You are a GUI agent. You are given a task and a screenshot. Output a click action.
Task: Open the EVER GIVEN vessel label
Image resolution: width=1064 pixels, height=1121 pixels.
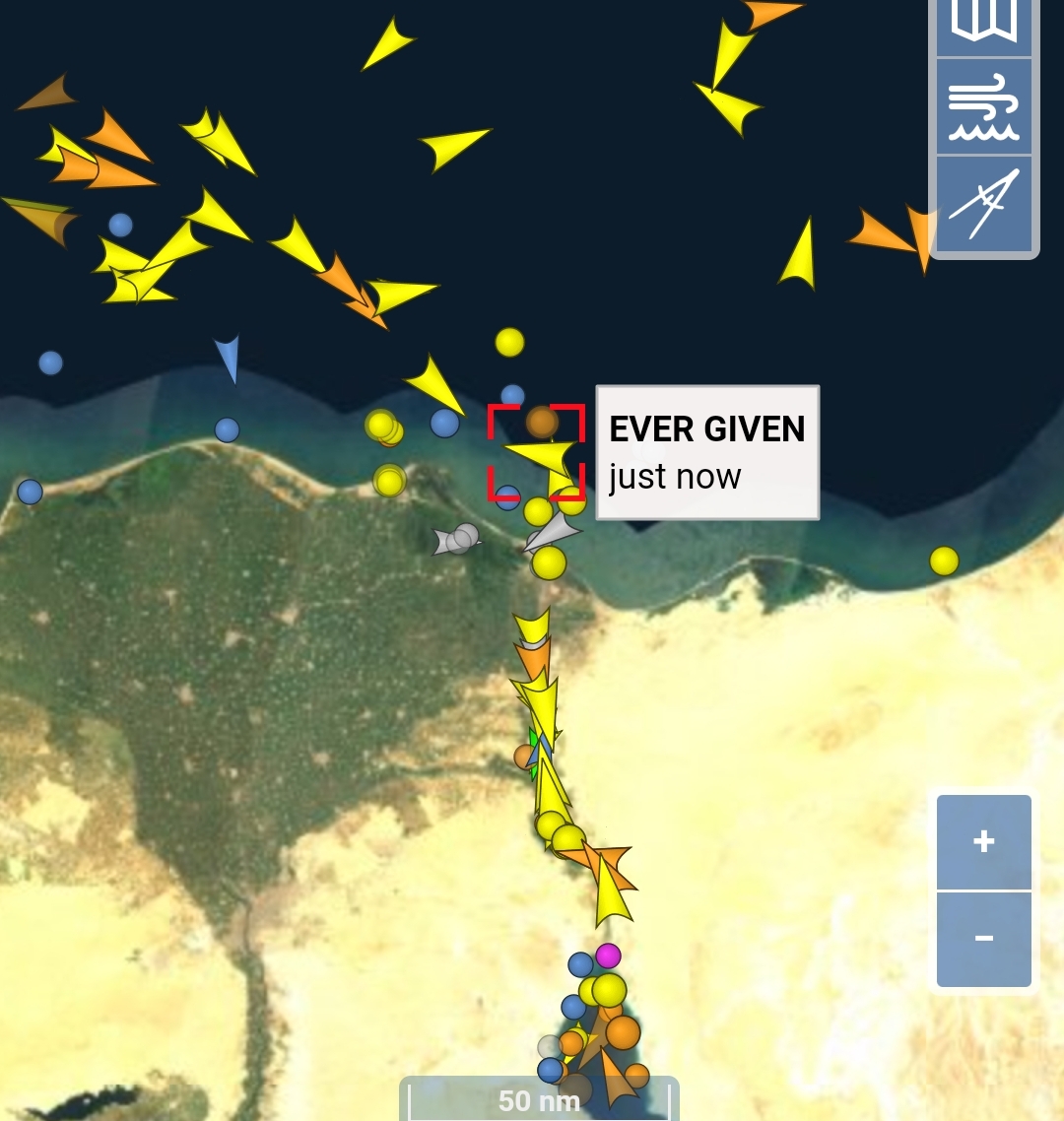tap(707, 452)
